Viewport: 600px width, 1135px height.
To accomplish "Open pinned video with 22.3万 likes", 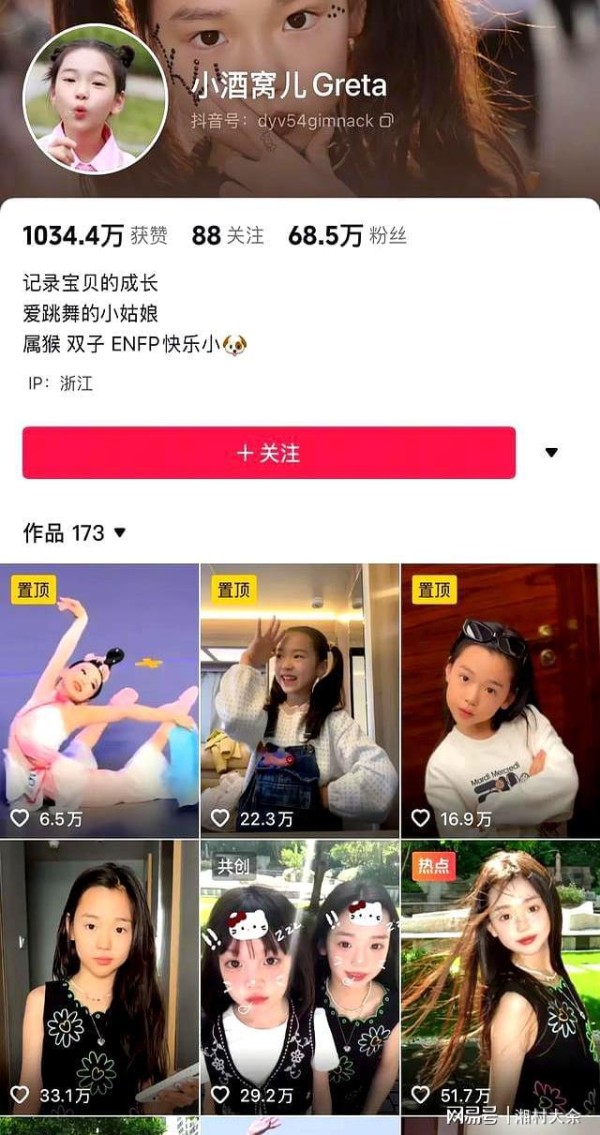I will (x=300, y=700).
